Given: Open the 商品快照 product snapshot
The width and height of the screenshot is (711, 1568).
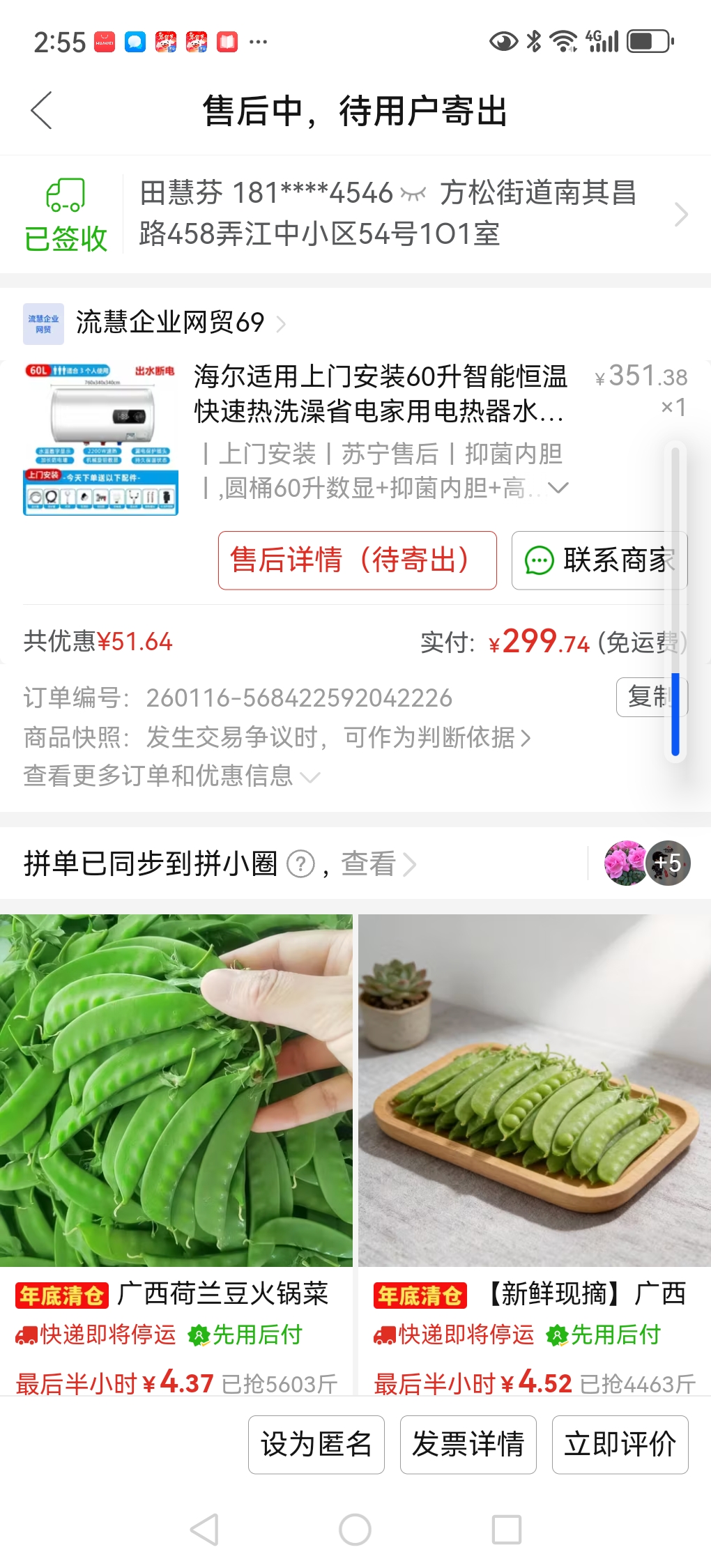Looking at the screenshot, I should 337,737.
